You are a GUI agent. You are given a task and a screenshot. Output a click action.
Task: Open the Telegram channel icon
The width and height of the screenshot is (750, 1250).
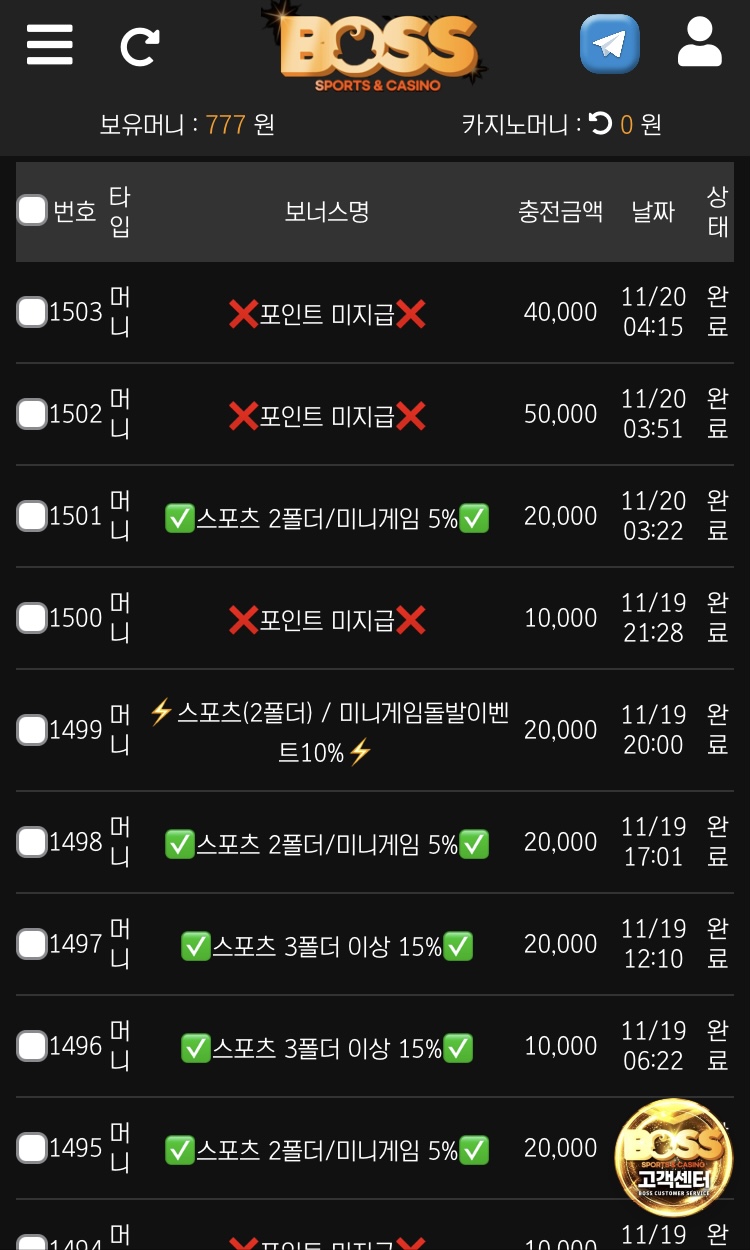[x=609, y=44]
